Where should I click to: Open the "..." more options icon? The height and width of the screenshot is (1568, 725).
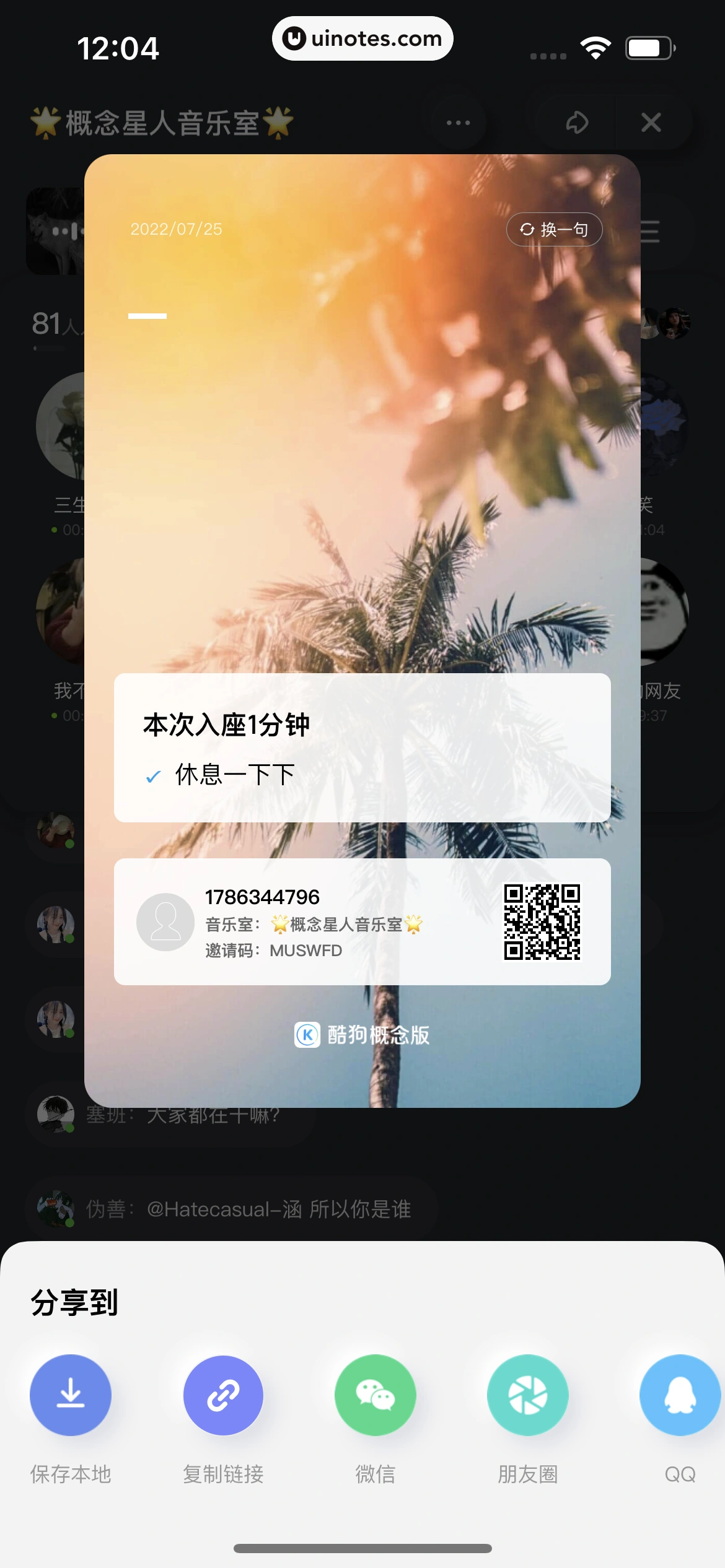(457, 122)
